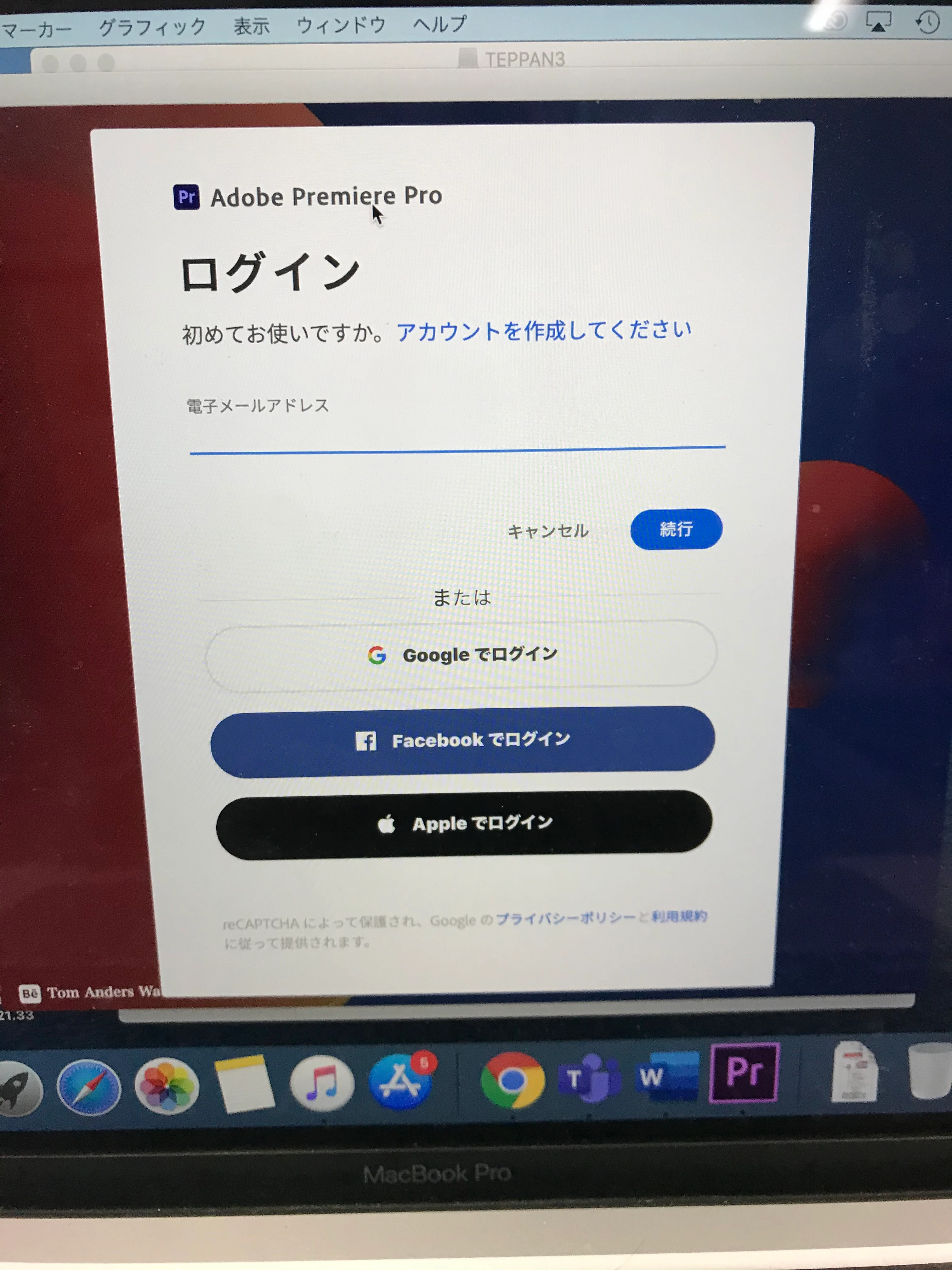
Task: Sign in with Google でログイン
Action: click(x=462, y=655)
